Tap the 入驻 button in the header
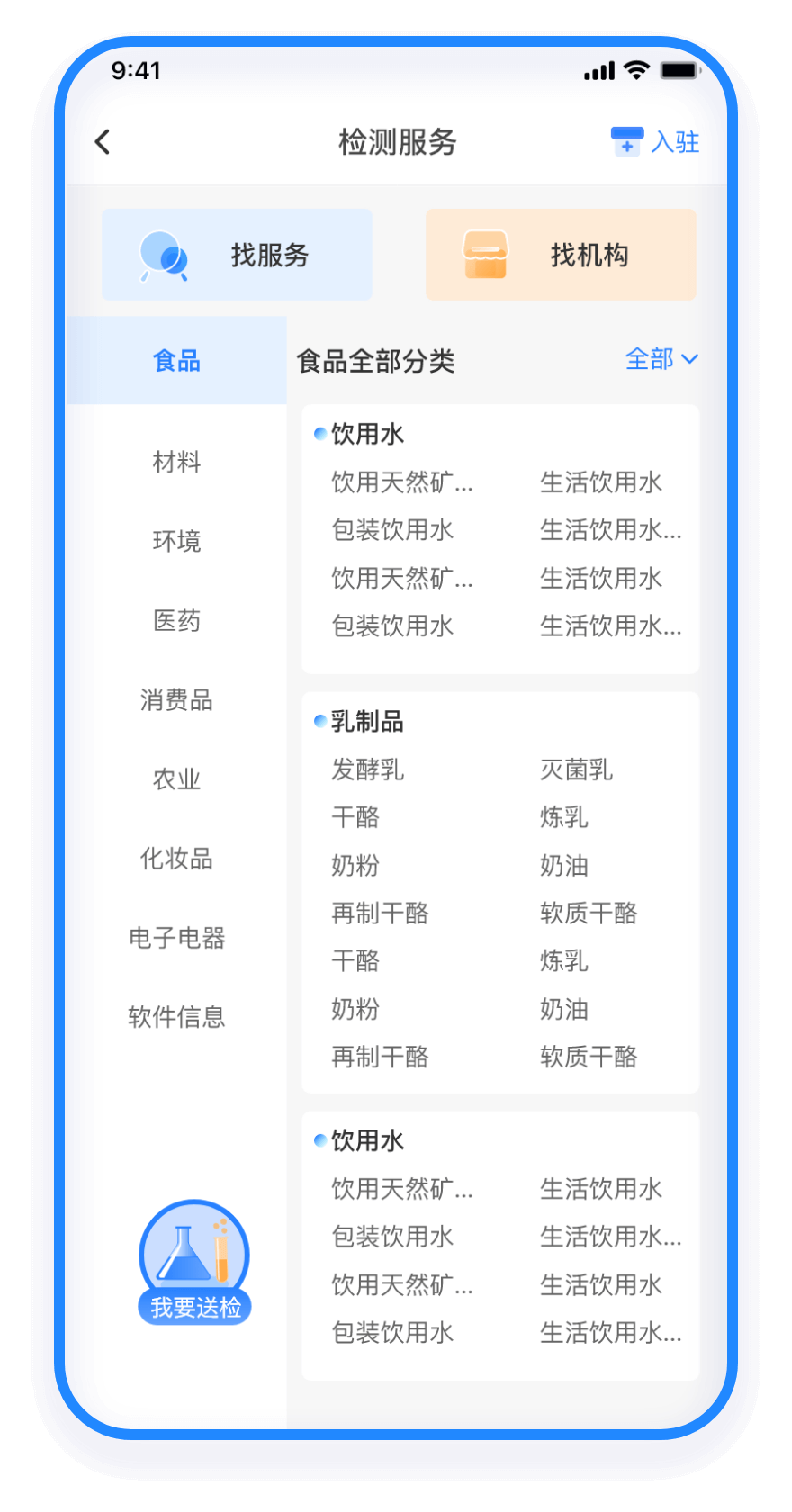 pyautogui.click(x=656, y=141)
